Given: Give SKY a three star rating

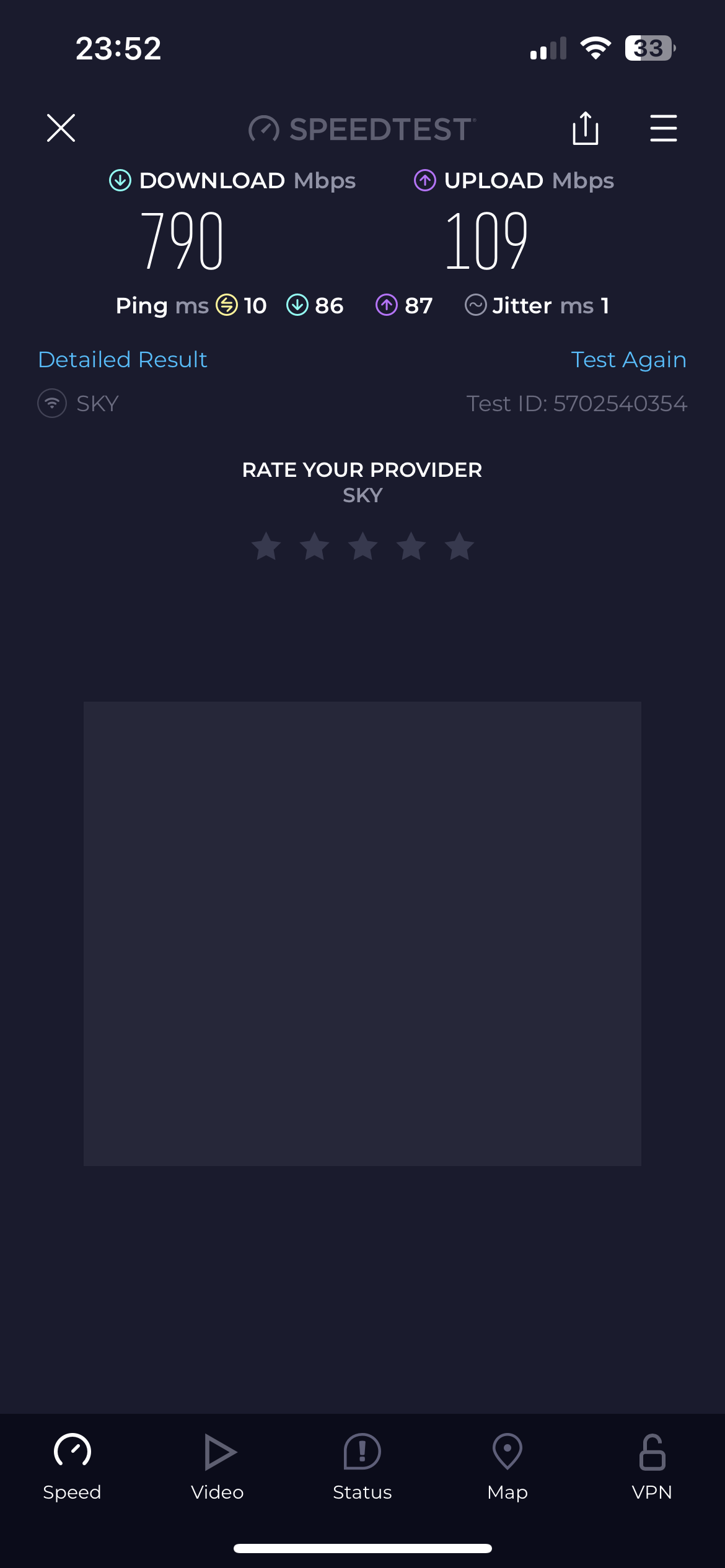Looking at the screenshot, I should coord(362,546).
